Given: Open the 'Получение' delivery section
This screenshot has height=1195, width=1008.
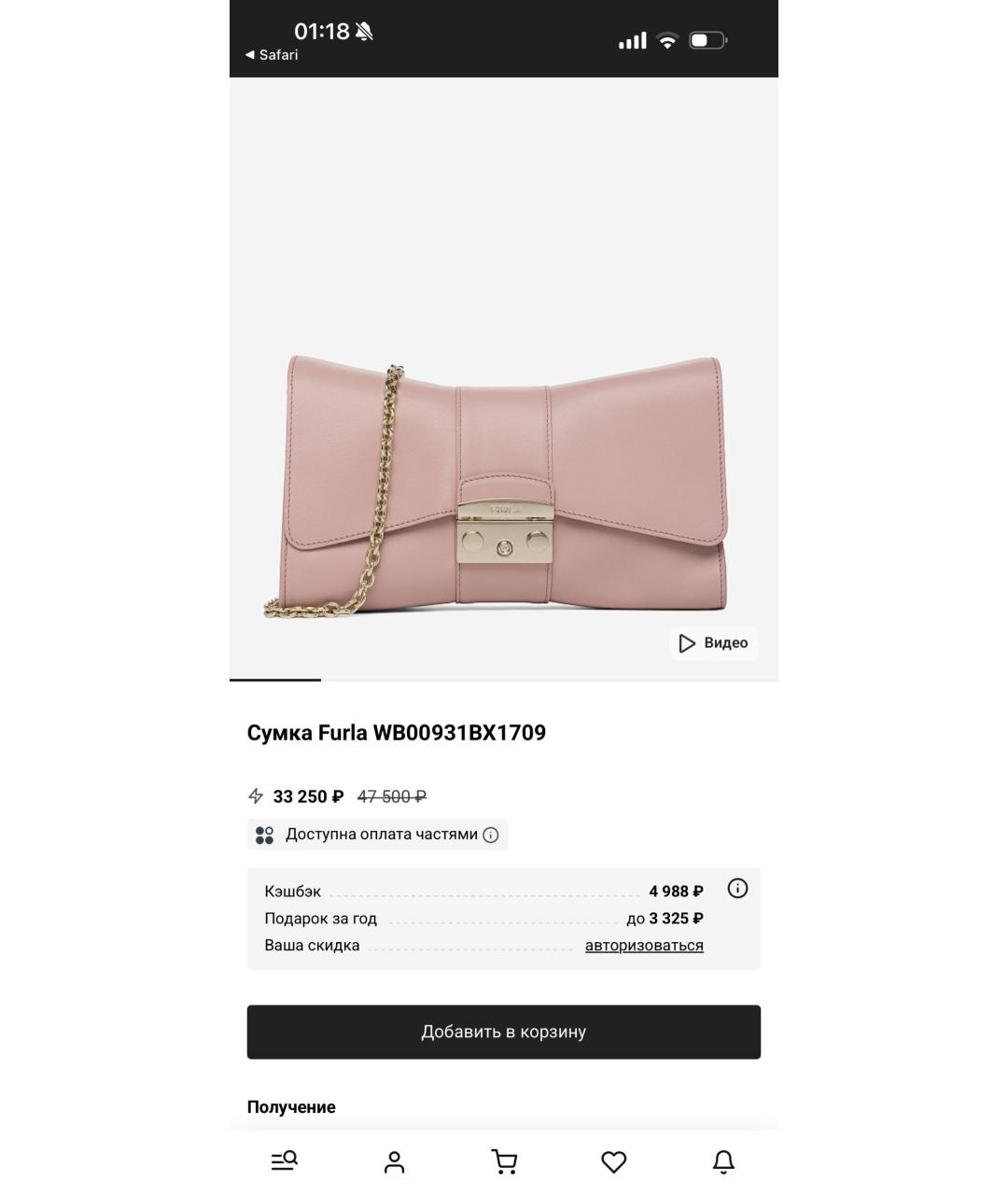Looking at the screenshot, I should (x=290, y=1106).
